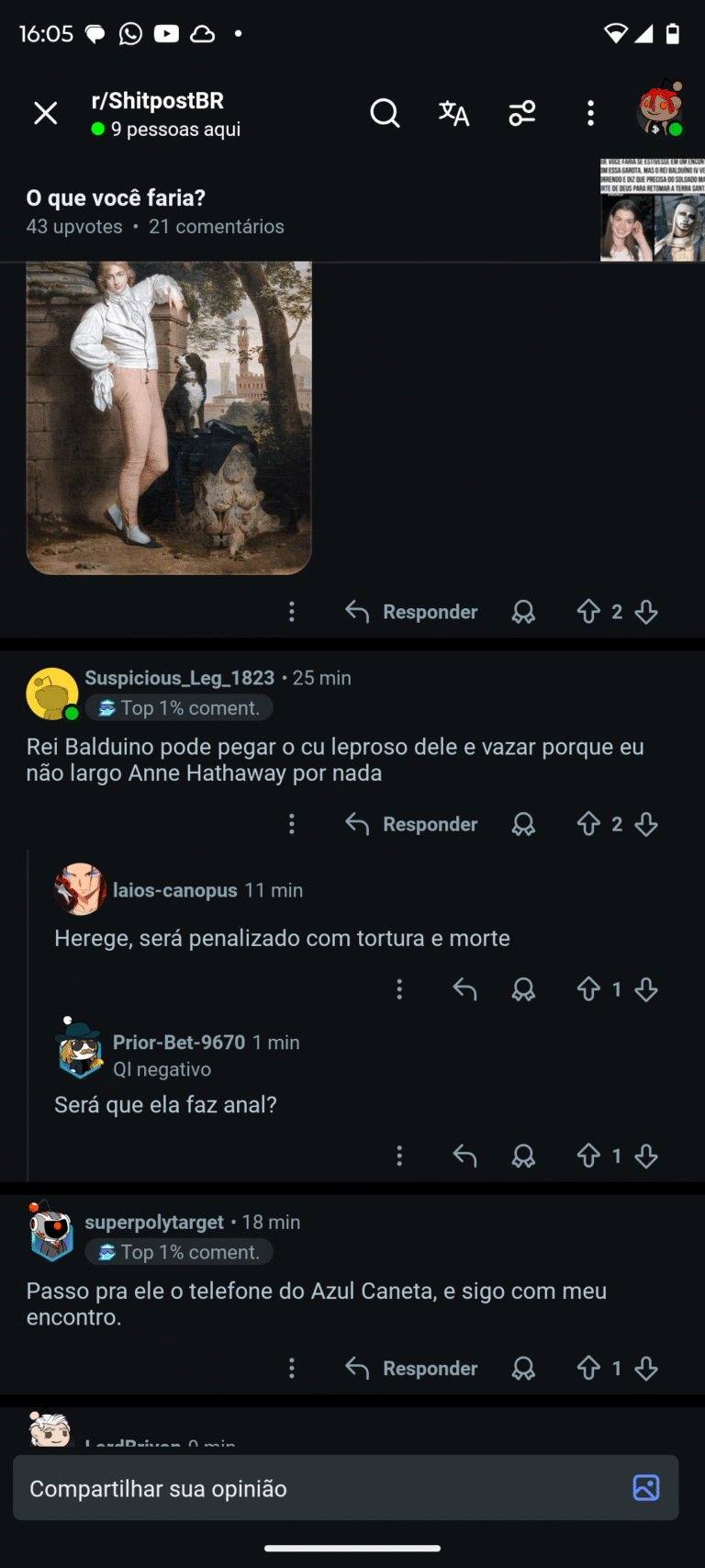This screenshot has width=705, height=1568.
Task: Open superpolytarget's profile
Action: pyautogui.click(x=153, y=1223)
